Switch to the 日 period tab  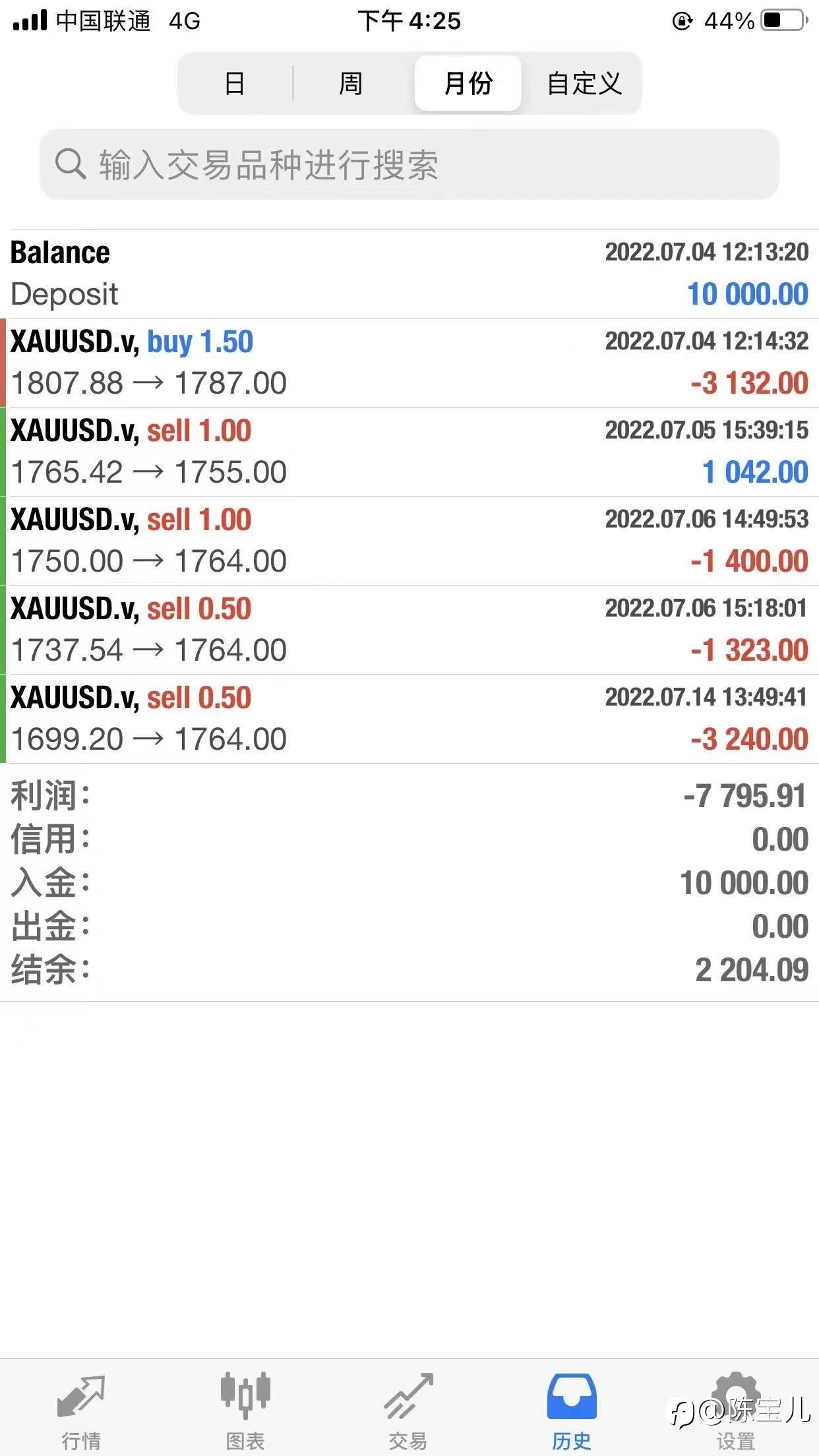coord(235,84)
